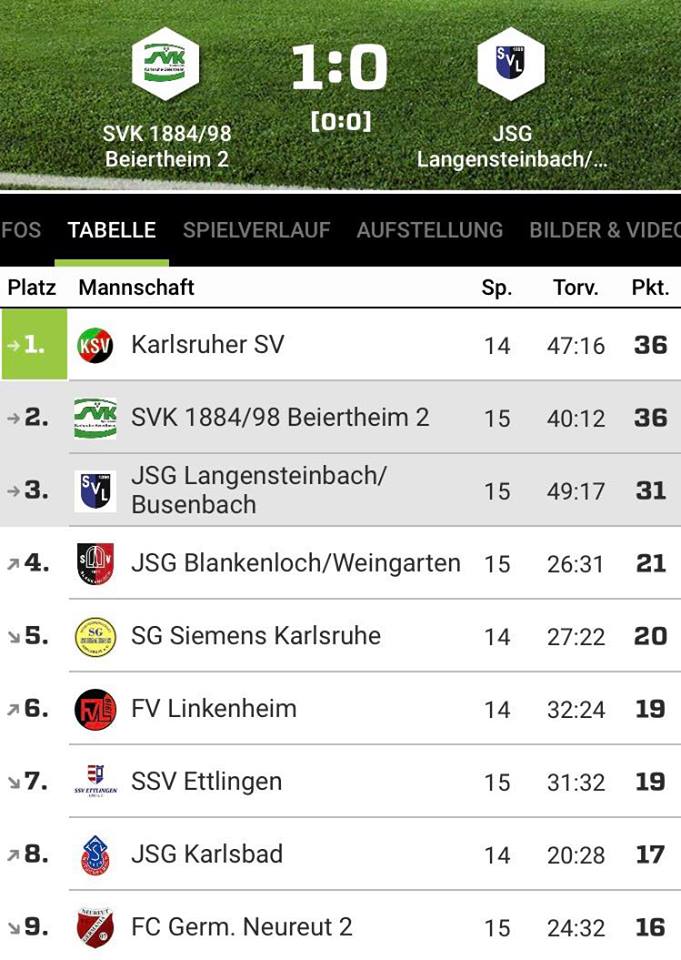Open JSG Langensteinbach team from match header
This screenshot has height=960, width=681.
(512, 100)
